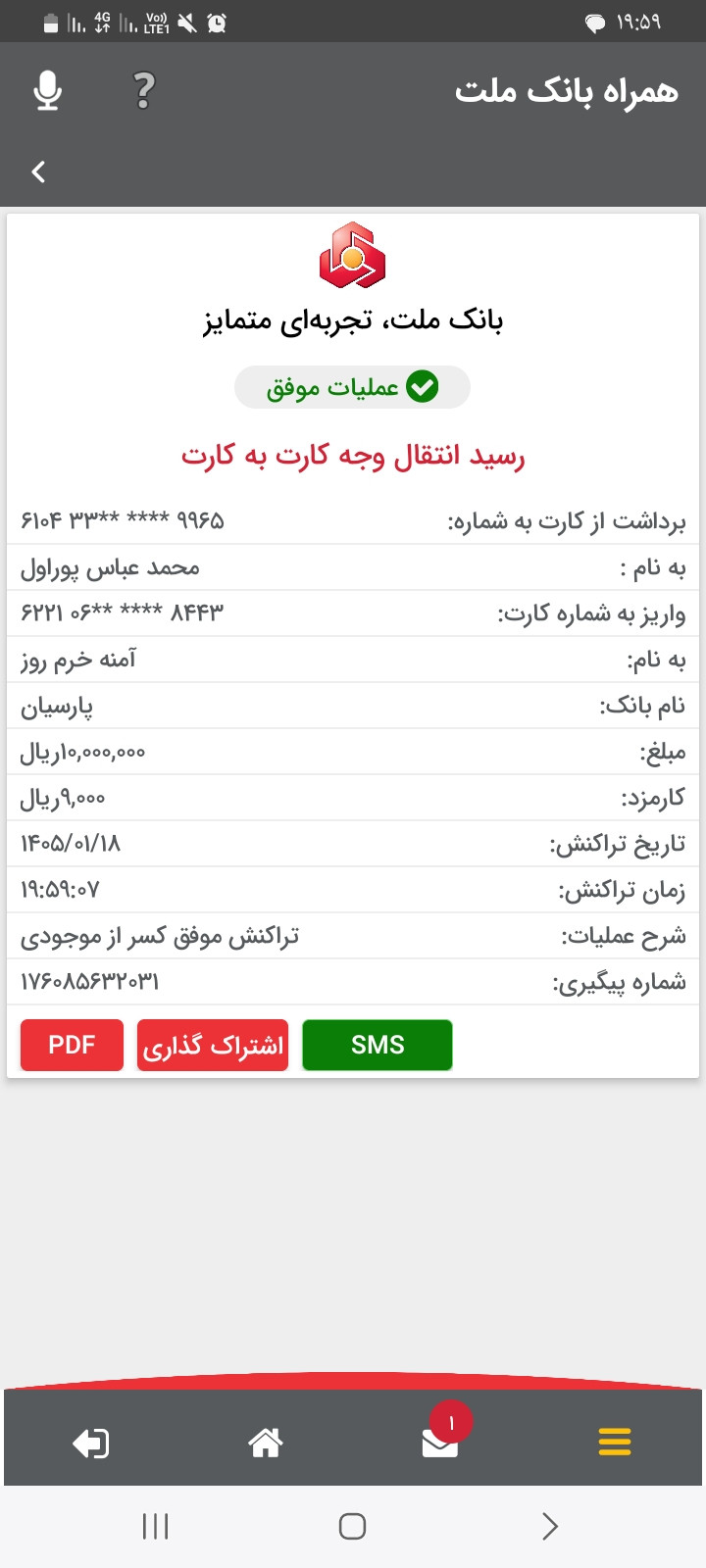Screen dimensions: 706x1568
Task: Log out using the exit icon
Action: pyautogui.click(x=91, y=1443)
